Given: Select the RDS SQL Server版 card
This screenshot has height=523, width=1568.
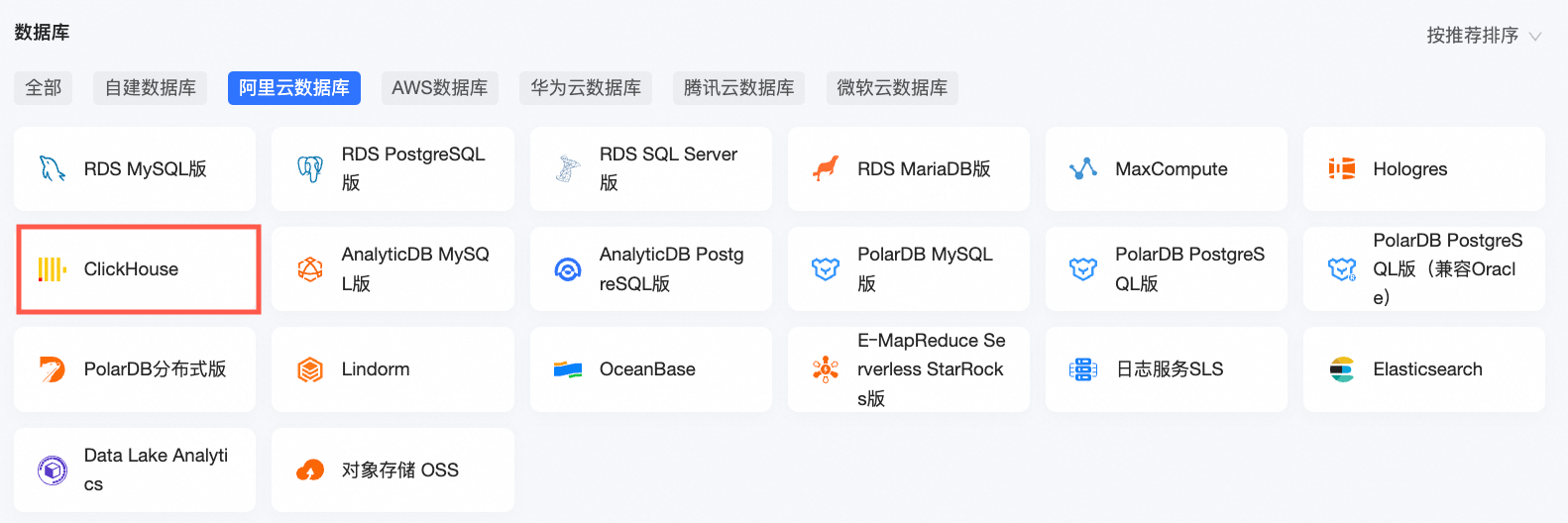Looking at the screenshot, I should (650, 169).
